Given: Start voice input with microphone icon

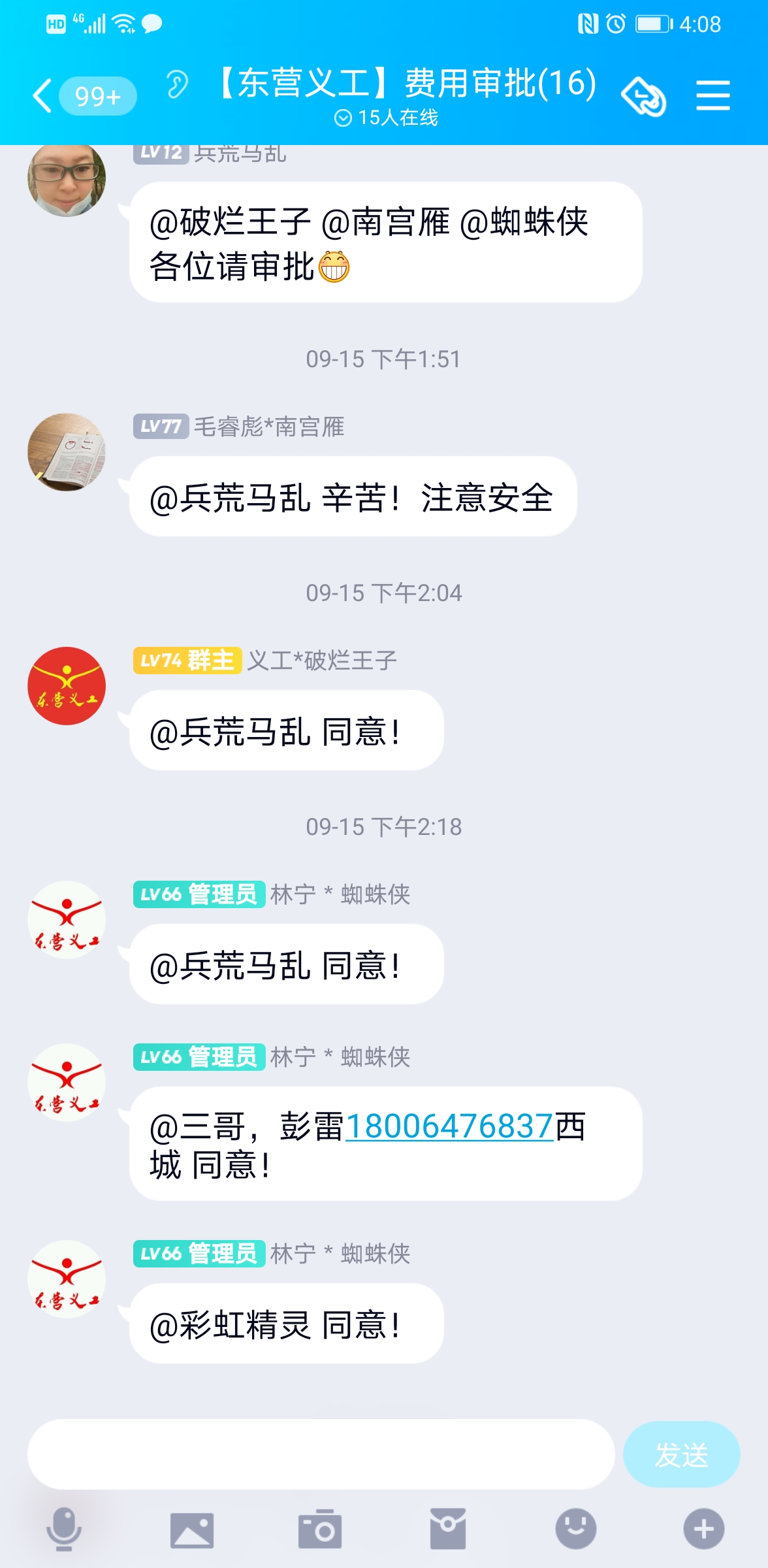Looking at the screenshot, I should [64, 1529].
